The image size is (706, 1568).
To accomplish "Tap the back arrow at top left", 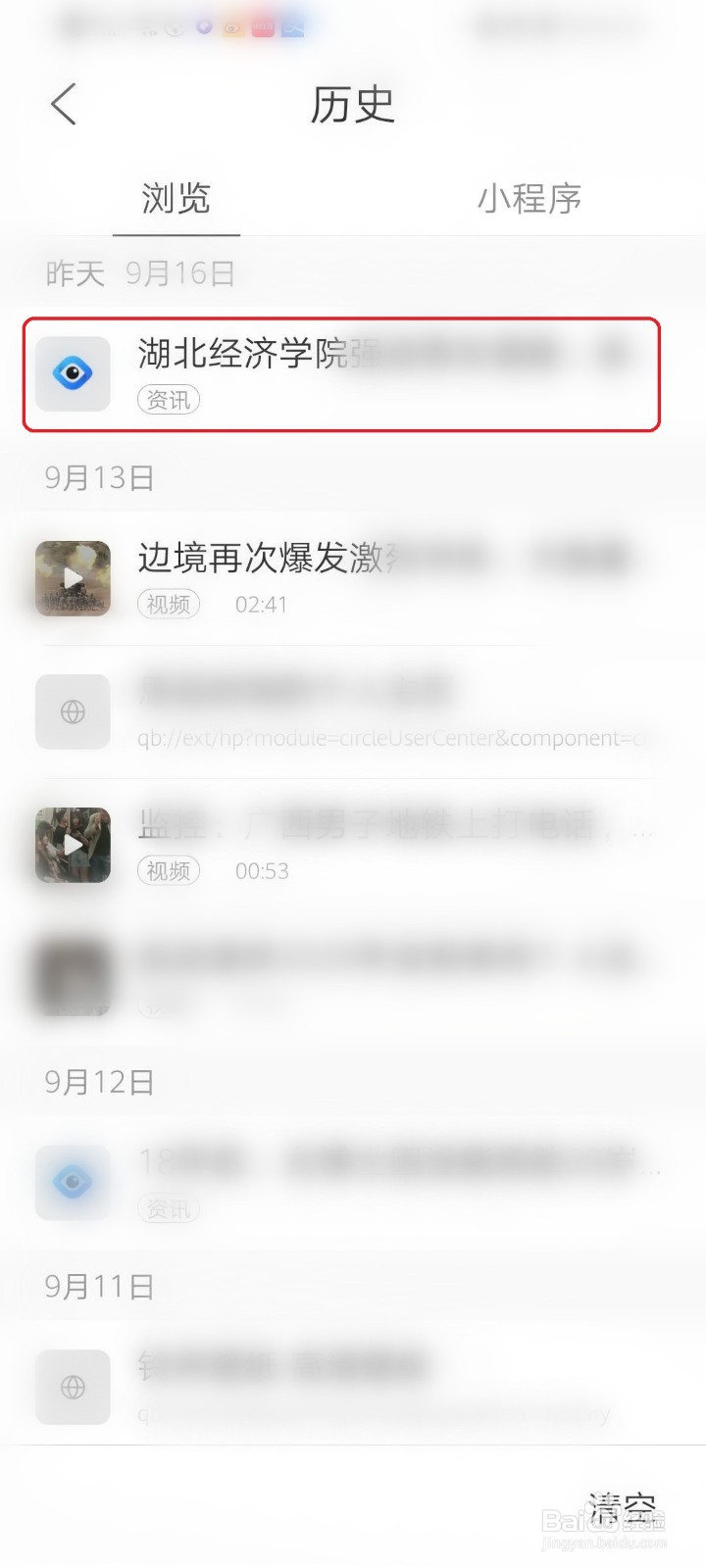I will 63,103.
